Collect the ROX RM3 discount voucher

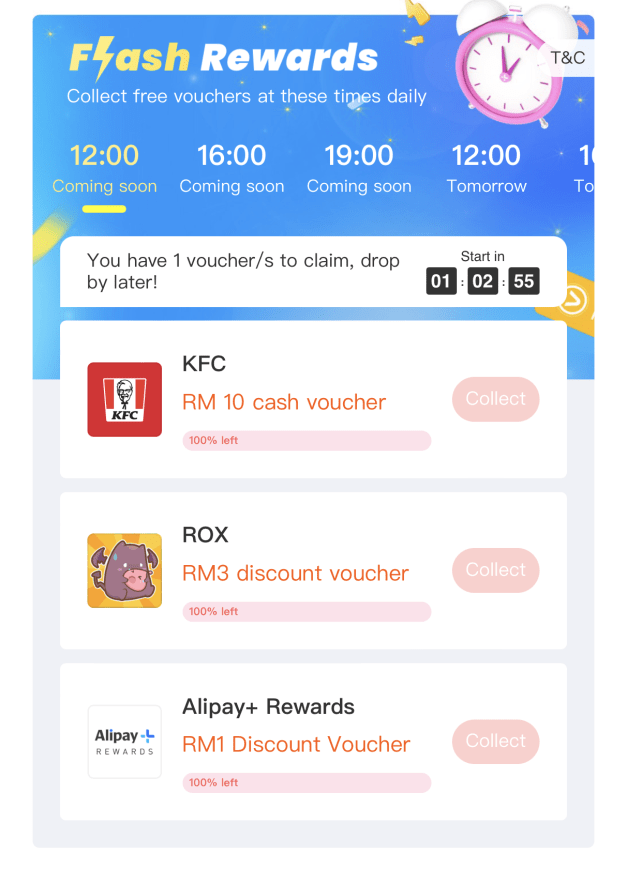495,570
